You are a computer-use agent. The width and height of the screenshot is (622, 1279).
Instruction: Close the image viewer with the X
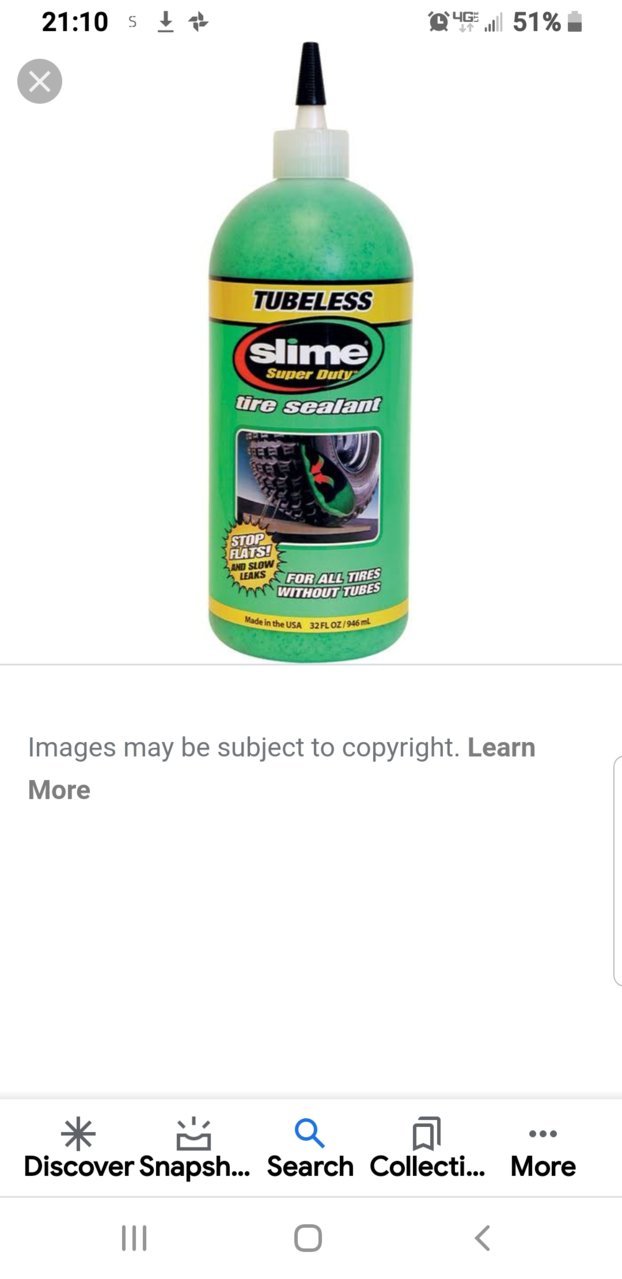point(40,81)
